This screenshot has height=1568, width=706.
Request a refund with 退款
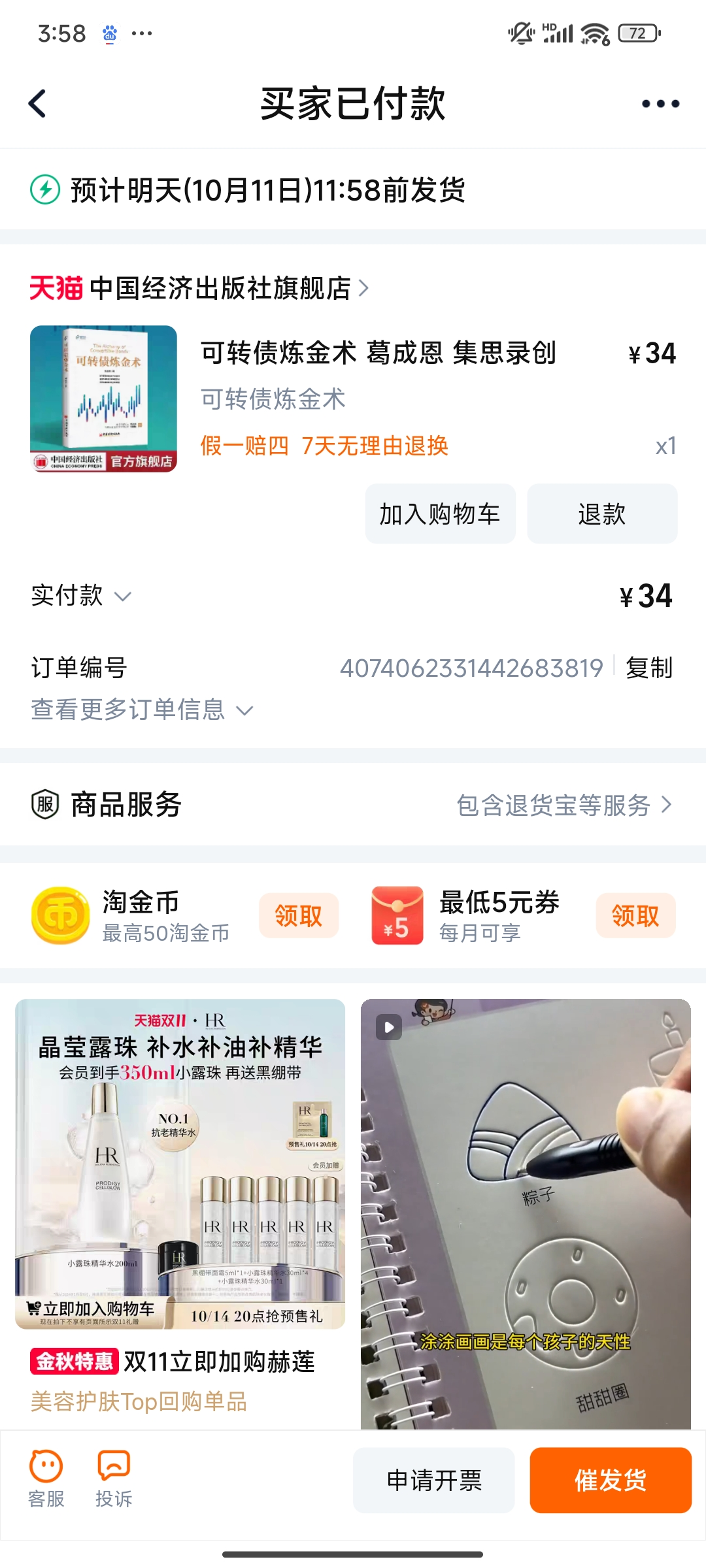(601, 514)
